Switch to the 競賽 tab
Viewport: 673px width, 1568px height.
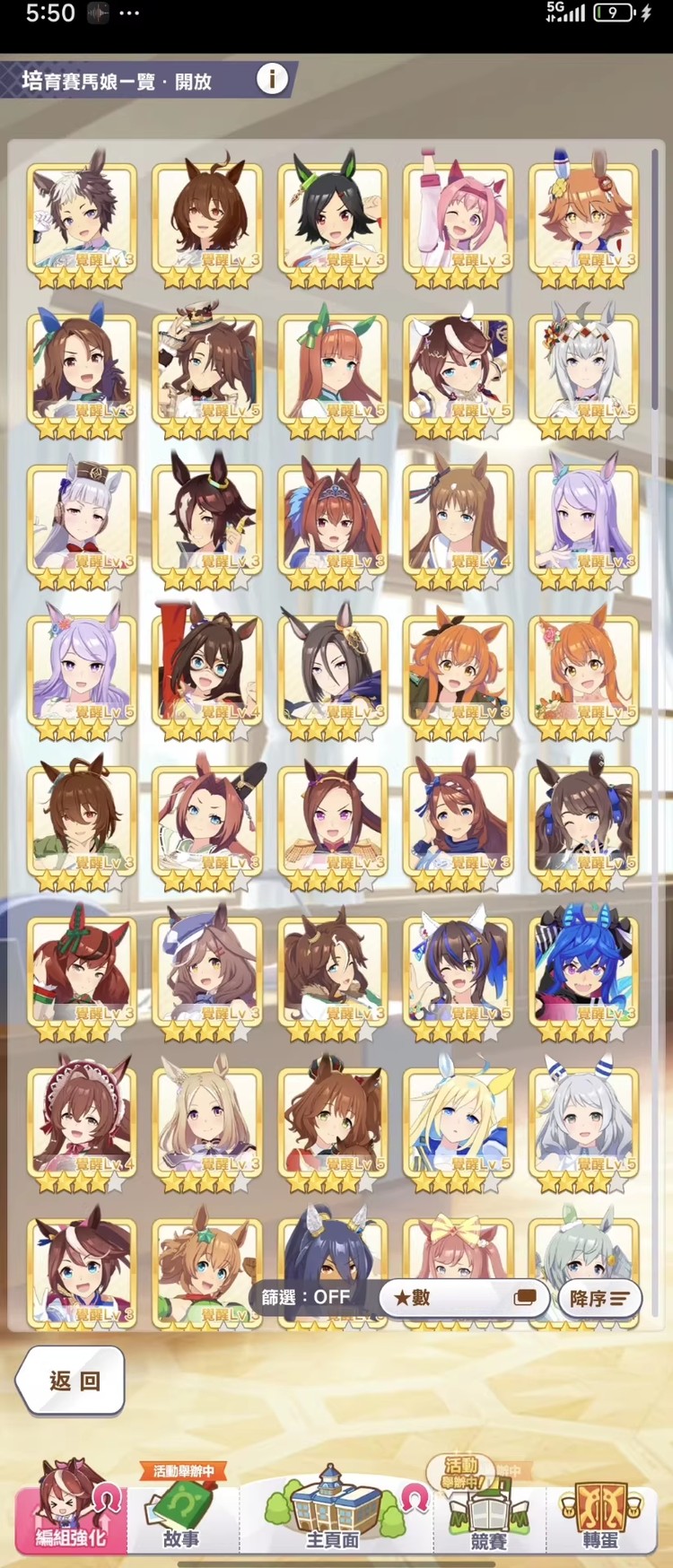pyautogui.click(x=488, y=1516)
